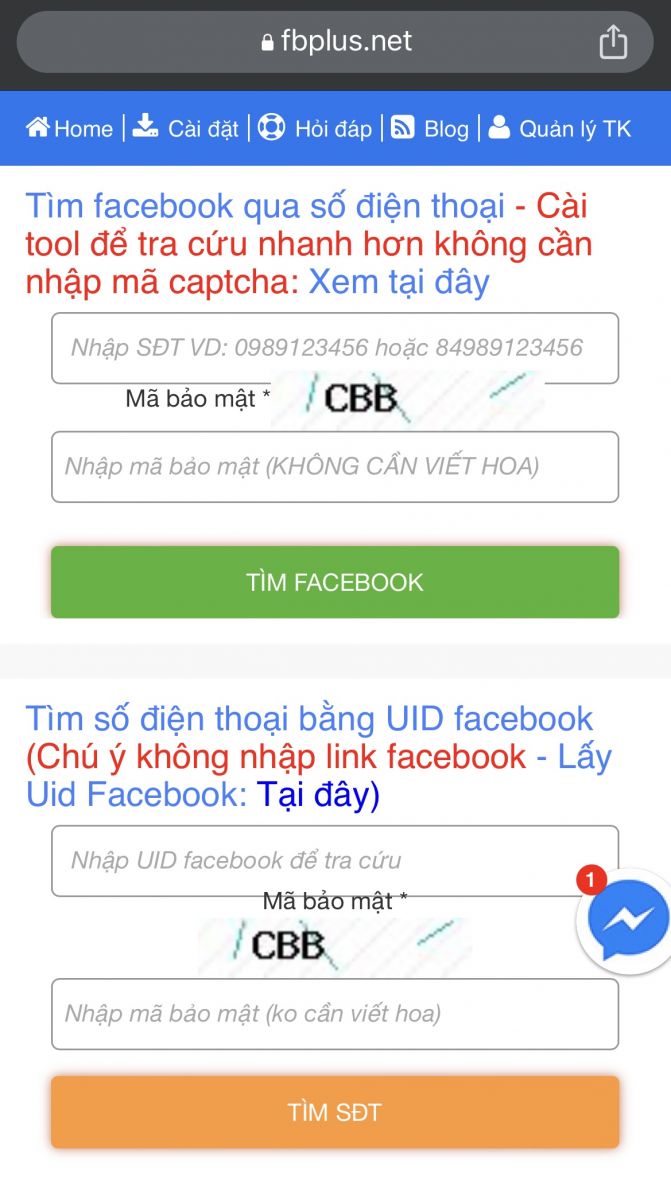Open the fbplus.net address bar

click(335, 42)
